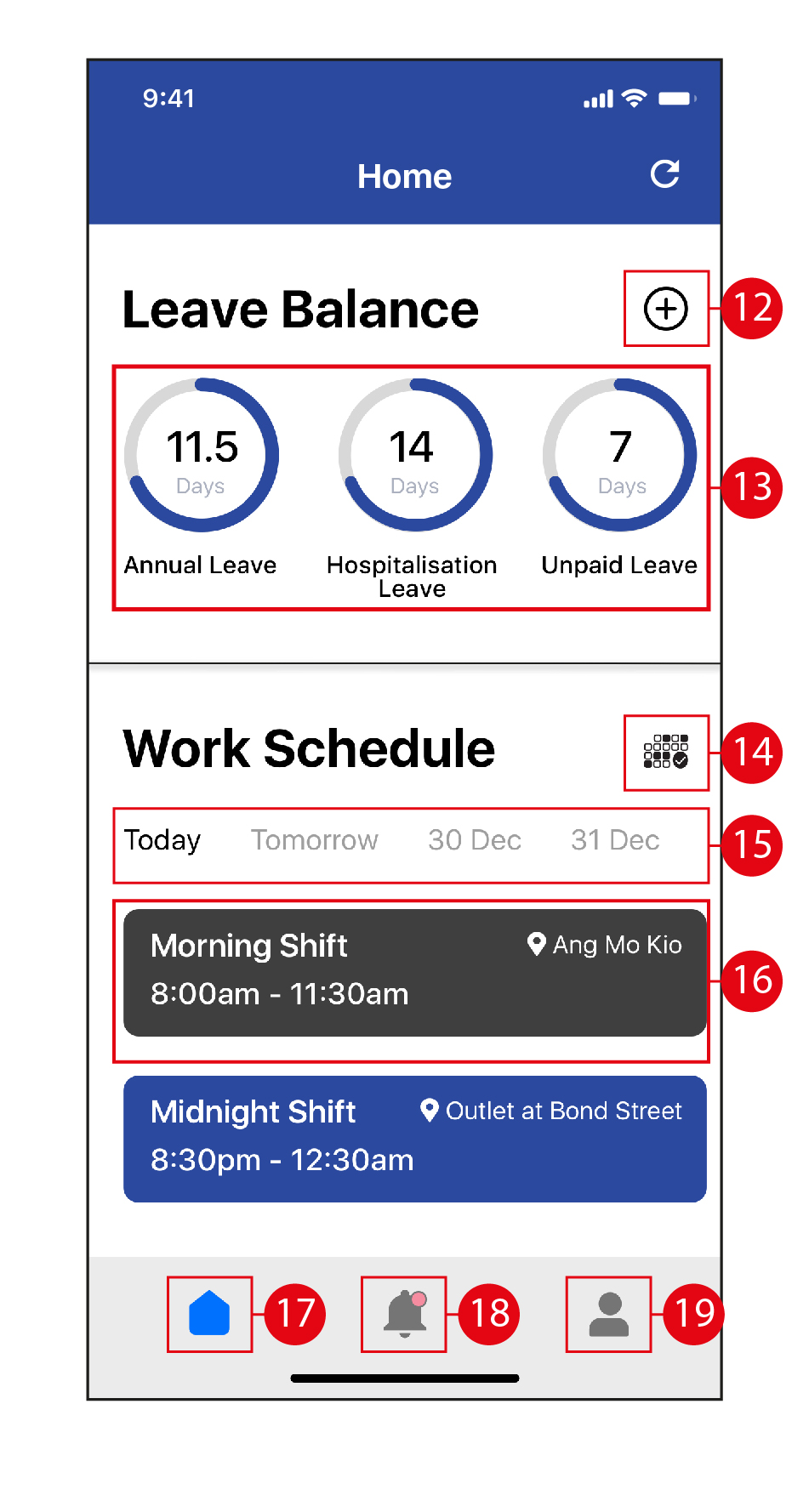This screenshot has width=809, height=1512.
Task: Open the Midnight Shift card
Action: pyautogui.click(x=414, y=1138)
